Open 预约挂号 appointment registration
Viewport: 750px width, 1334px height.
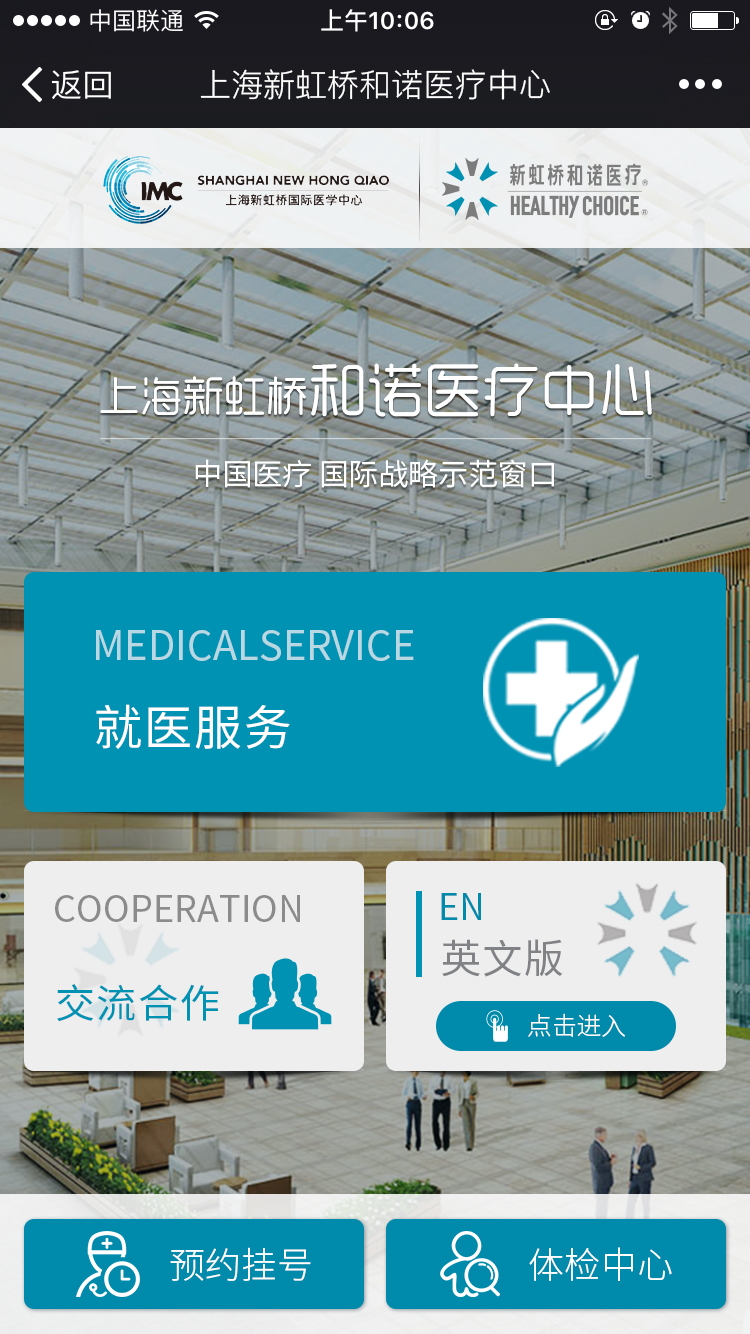pyautogui.click(x=194, y=1264)
